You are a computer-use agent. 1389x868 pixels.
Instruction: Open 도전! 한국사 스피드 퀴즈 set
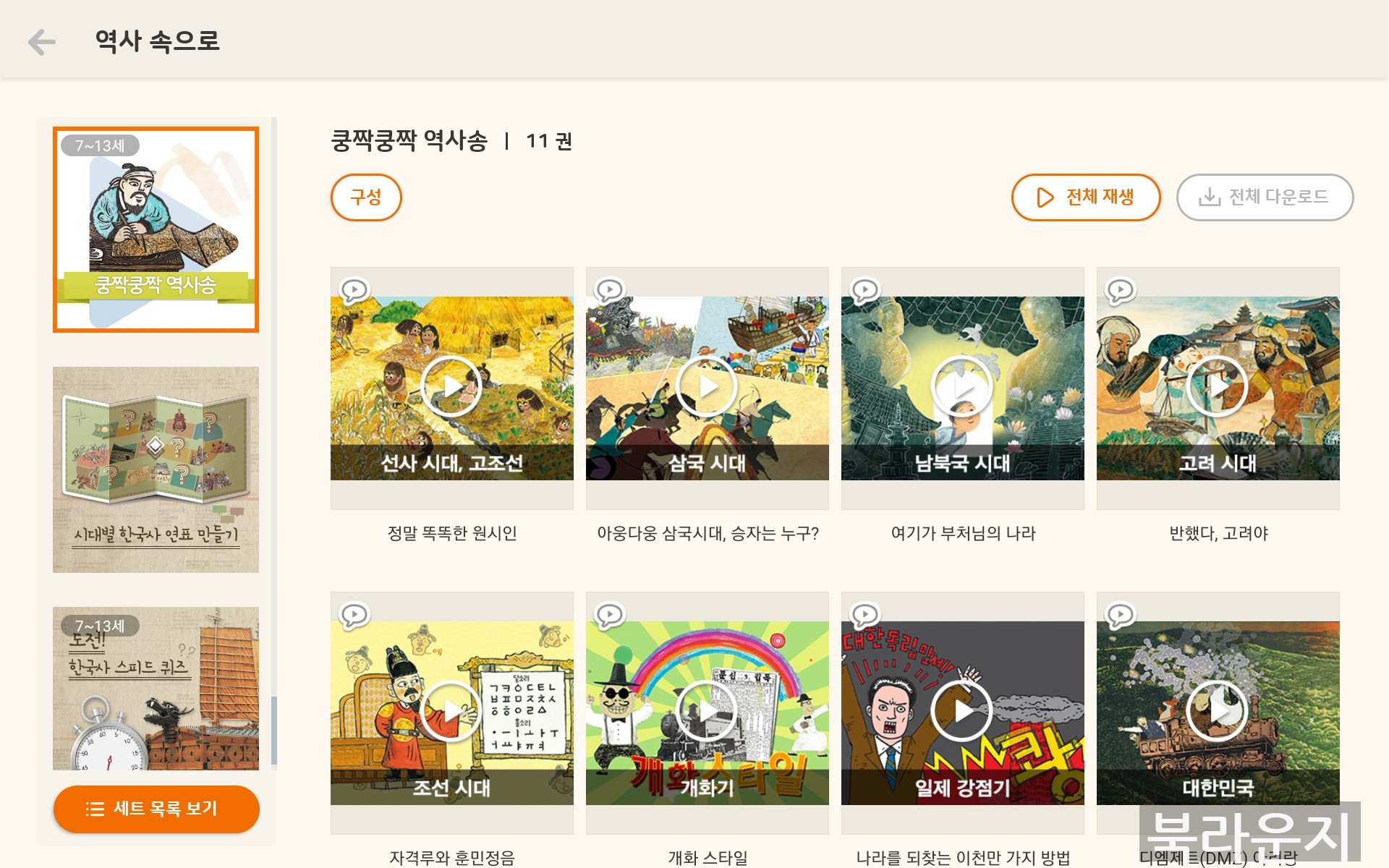click(156, 688)
